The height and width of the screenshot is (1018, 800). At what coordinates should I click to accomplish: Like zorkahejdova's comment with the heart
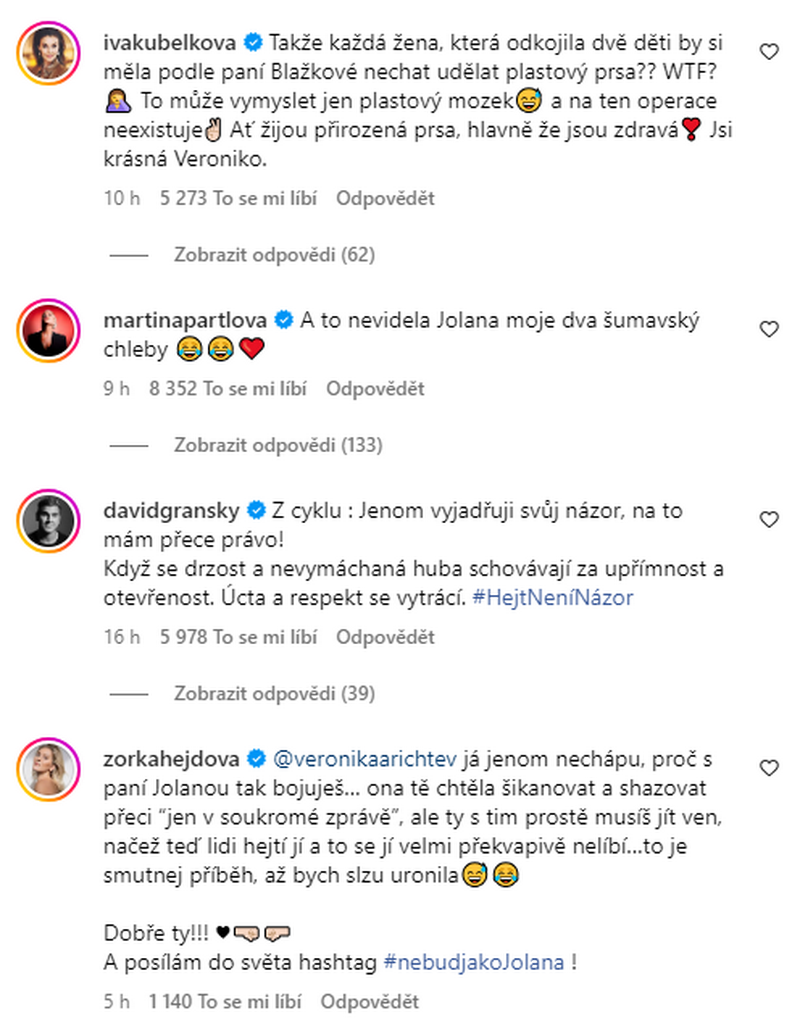coord(769,768)
